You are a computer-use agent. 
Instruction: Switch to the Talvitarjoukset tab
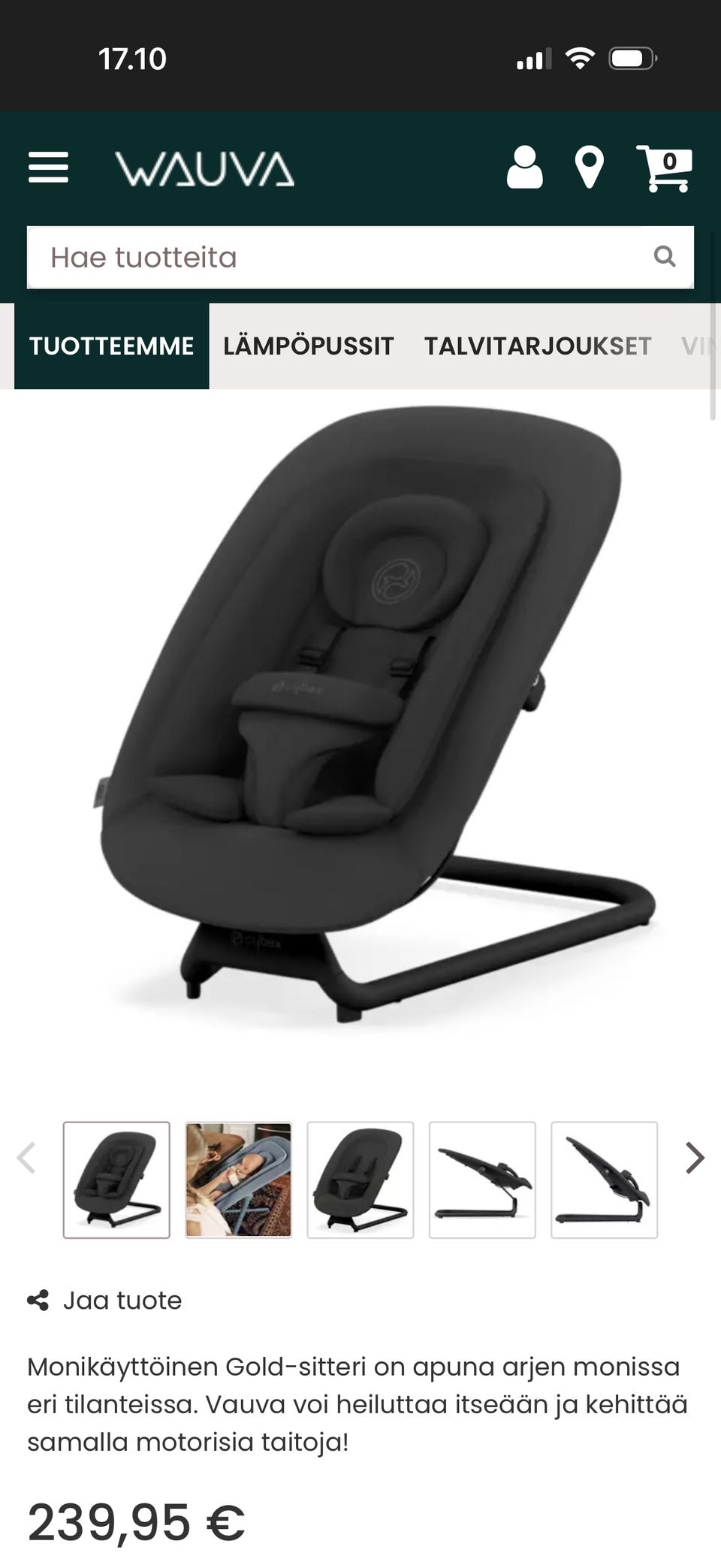click(x=537, y=346)
